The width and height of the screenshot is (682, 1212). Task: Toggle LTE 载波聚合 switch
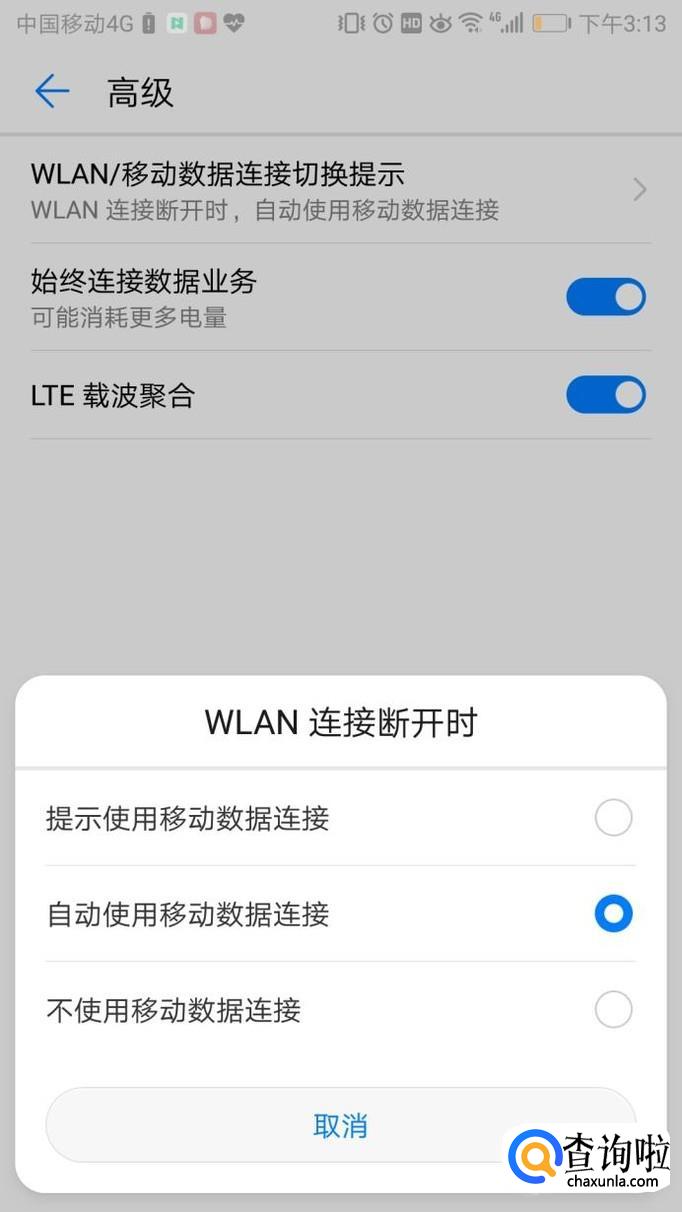pos(606,395)
